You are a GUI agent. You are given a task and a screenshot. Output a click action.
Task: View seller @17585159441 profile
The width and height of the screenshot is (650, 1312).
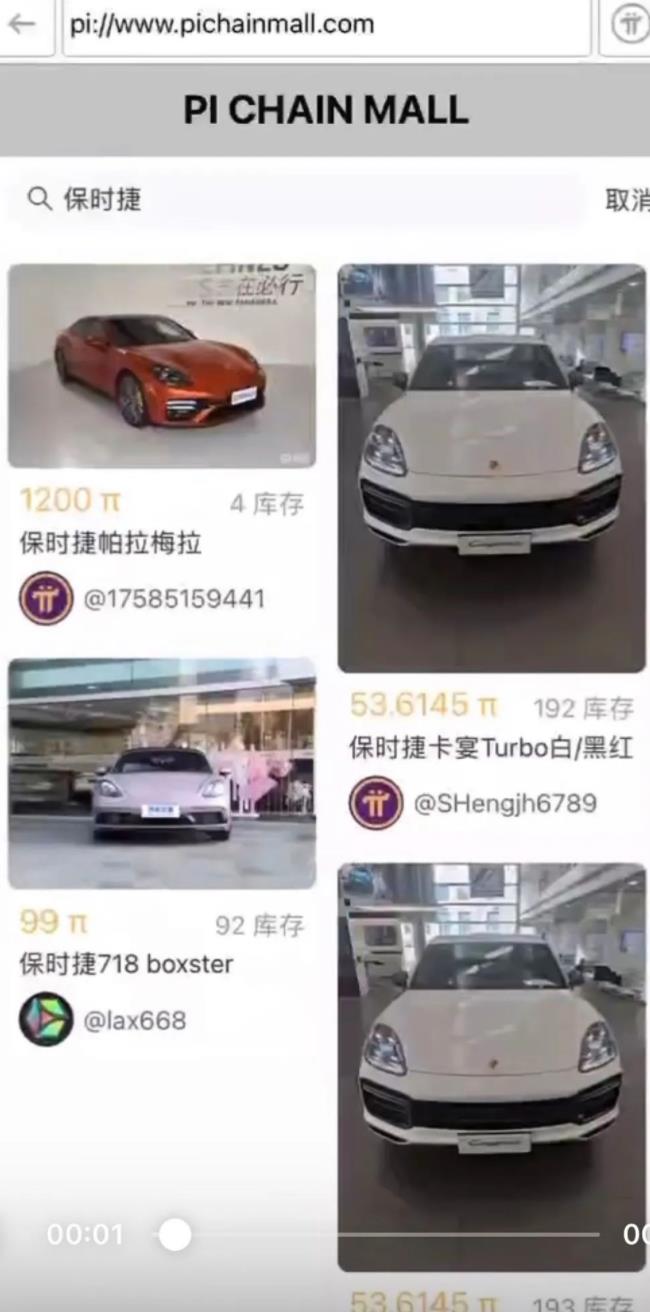coord(45,598)
